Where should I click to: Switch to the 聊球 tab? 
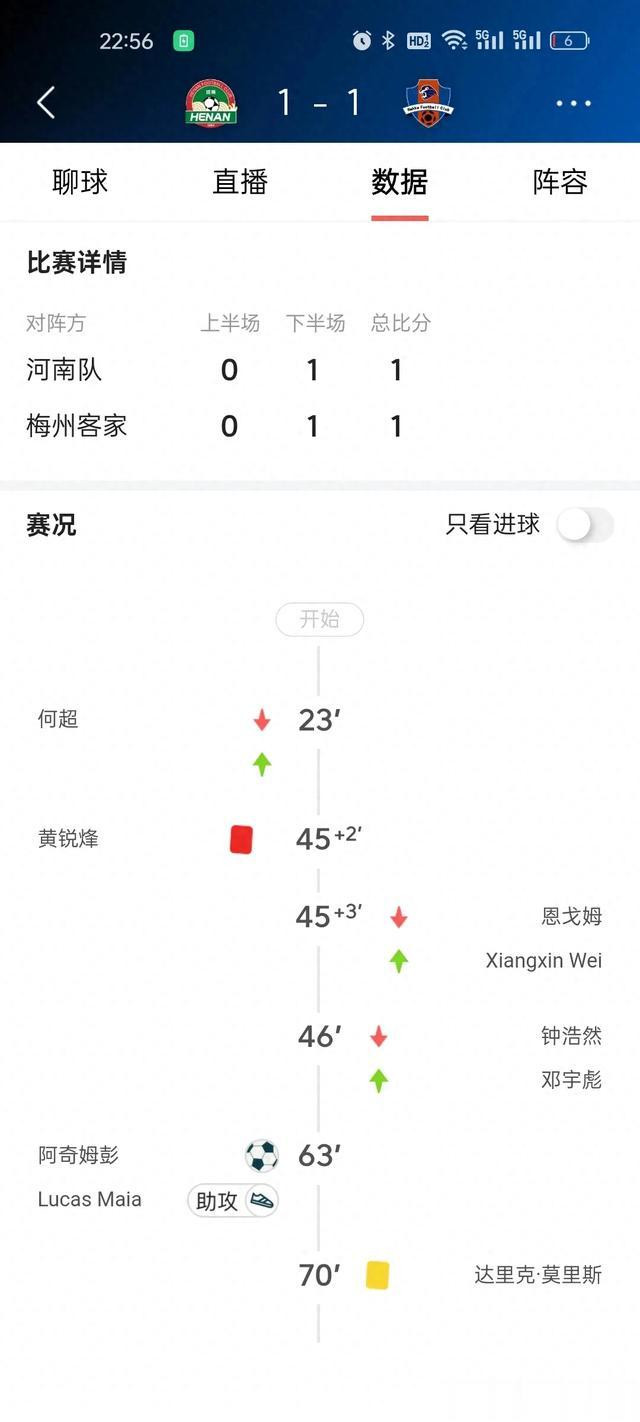point(80,182)
